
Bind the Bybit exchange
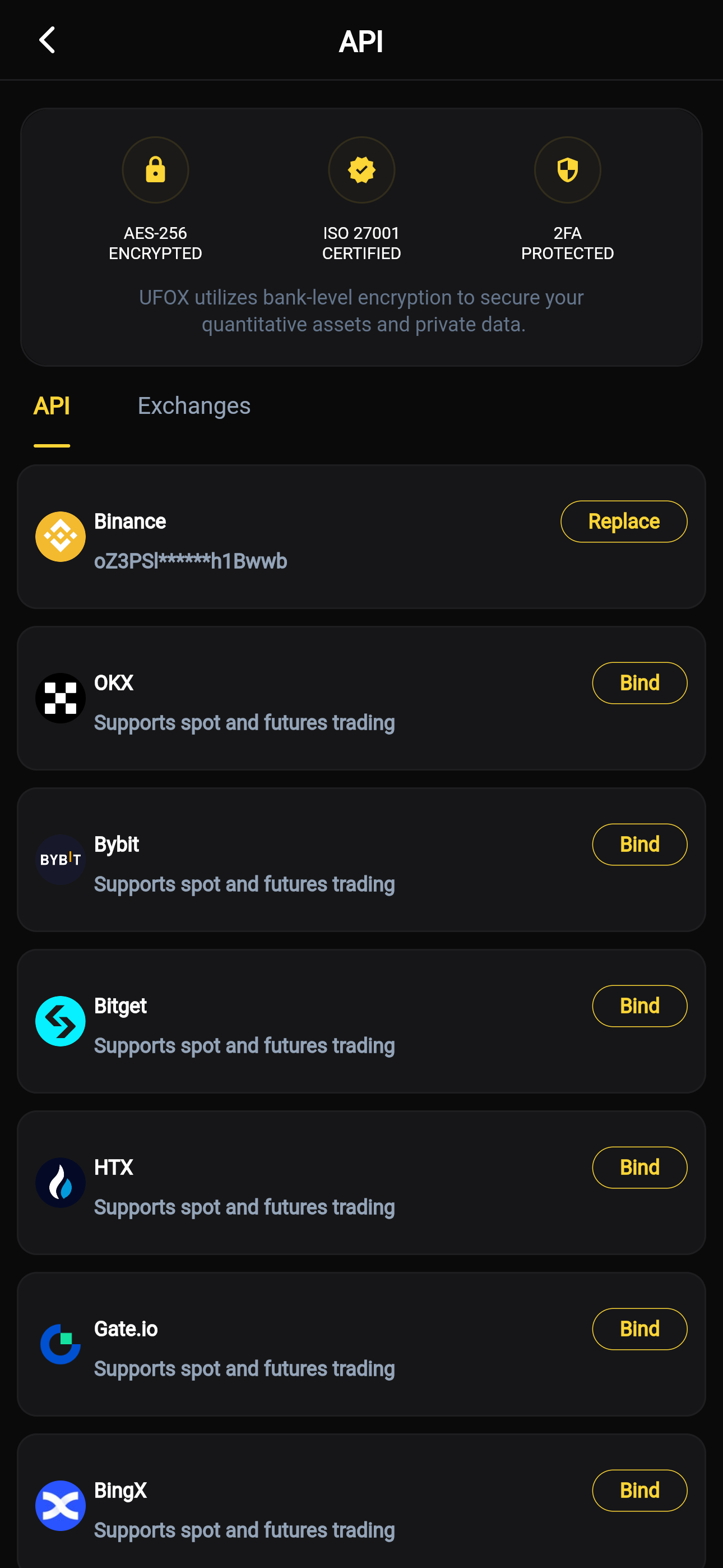(x=639, y=844)
